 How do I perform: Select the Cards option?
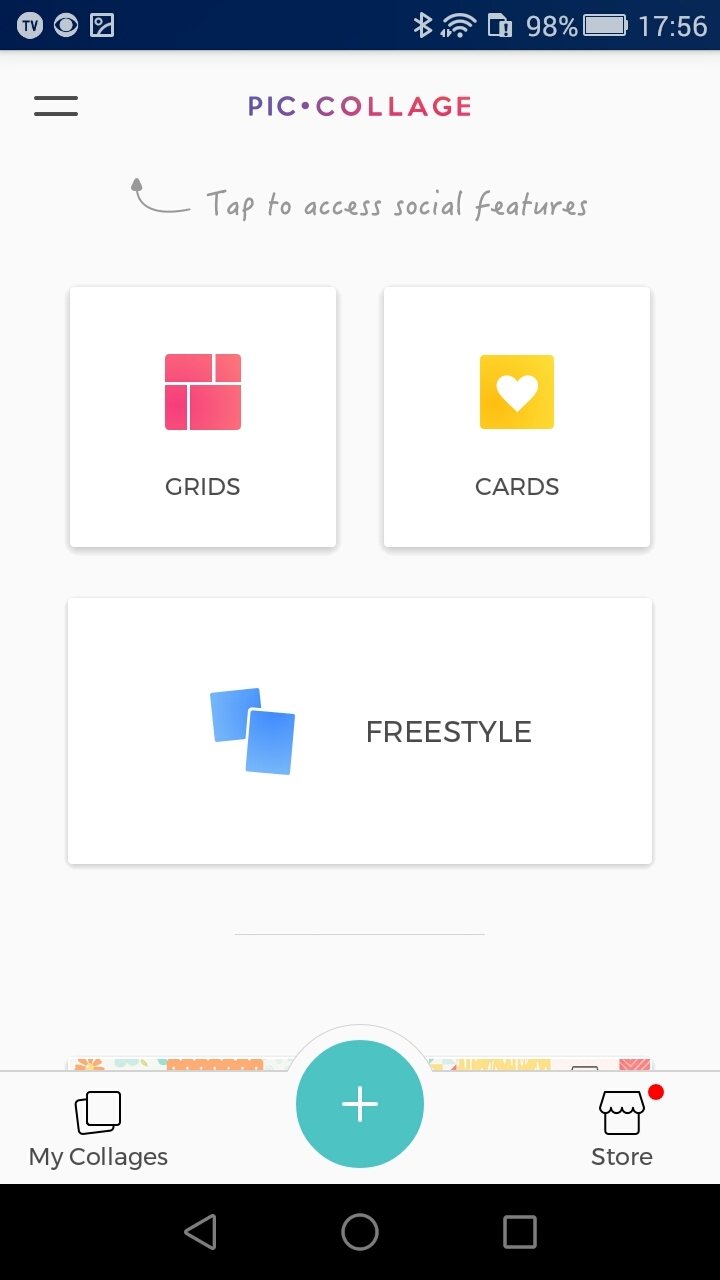tap(517, 417)
